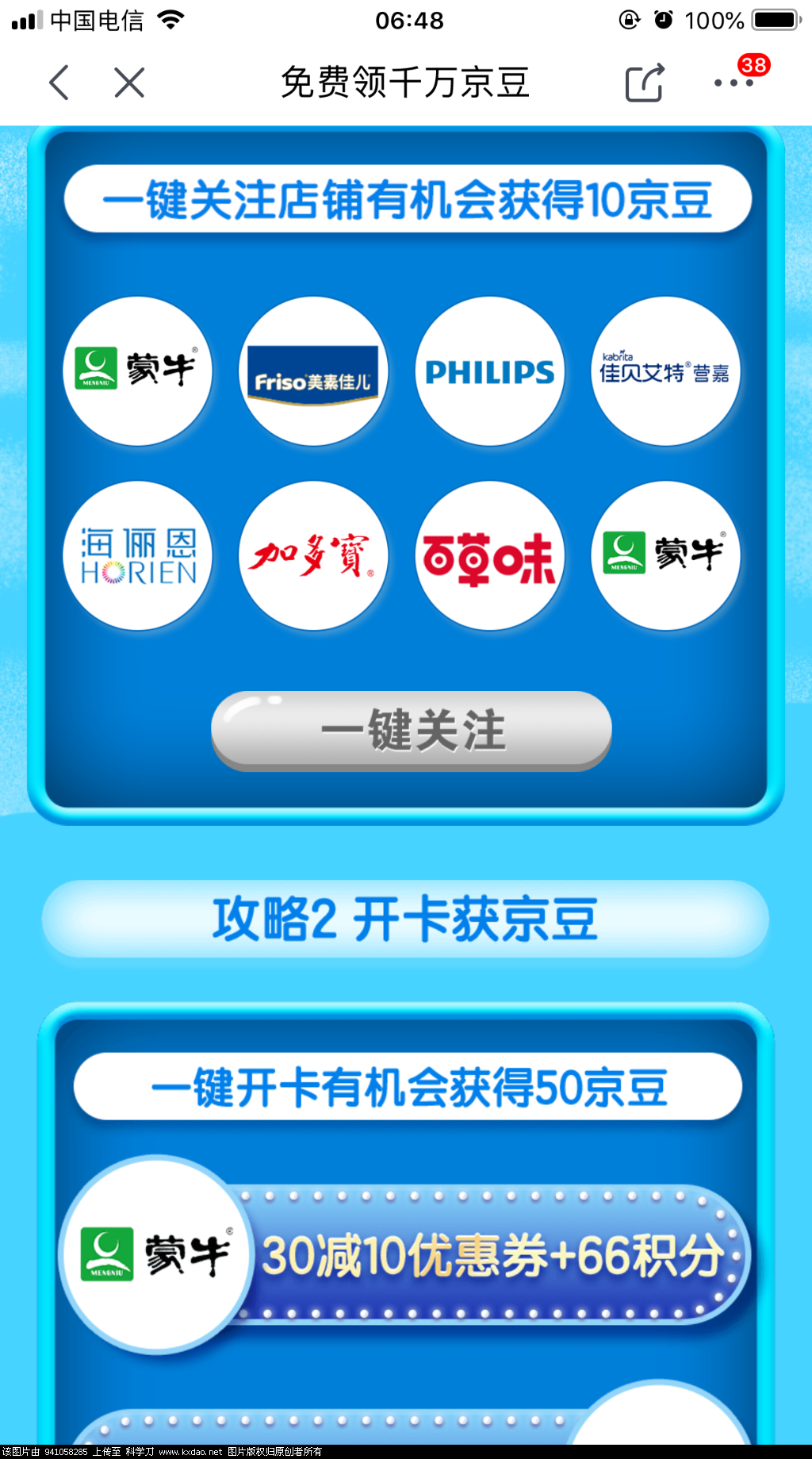This screenshot has width=812, height=1459.
Task: Tap the share icon in the header
Action: (x=644, y=82)
